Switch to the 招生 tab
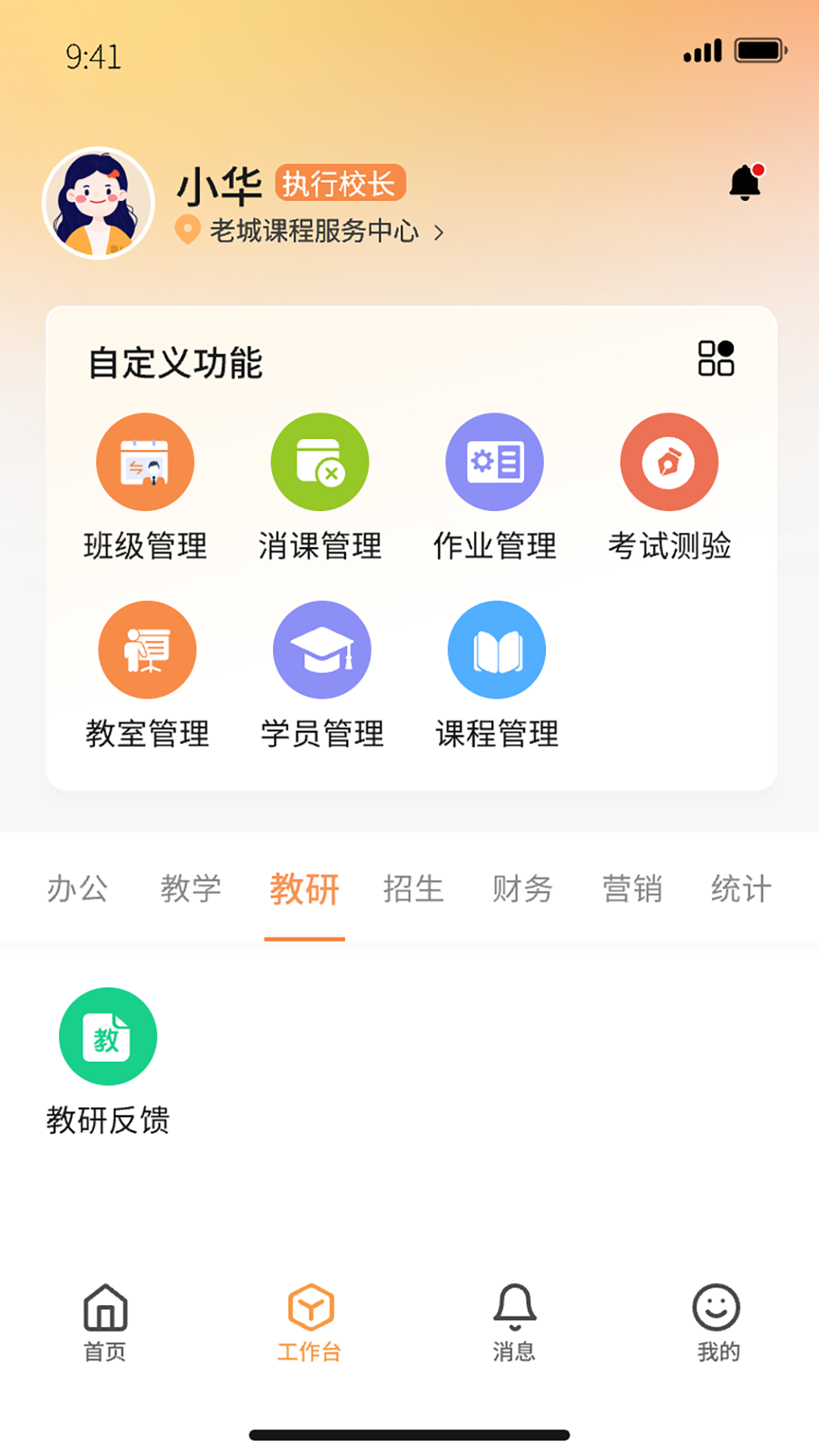 (x=414, y=890)
